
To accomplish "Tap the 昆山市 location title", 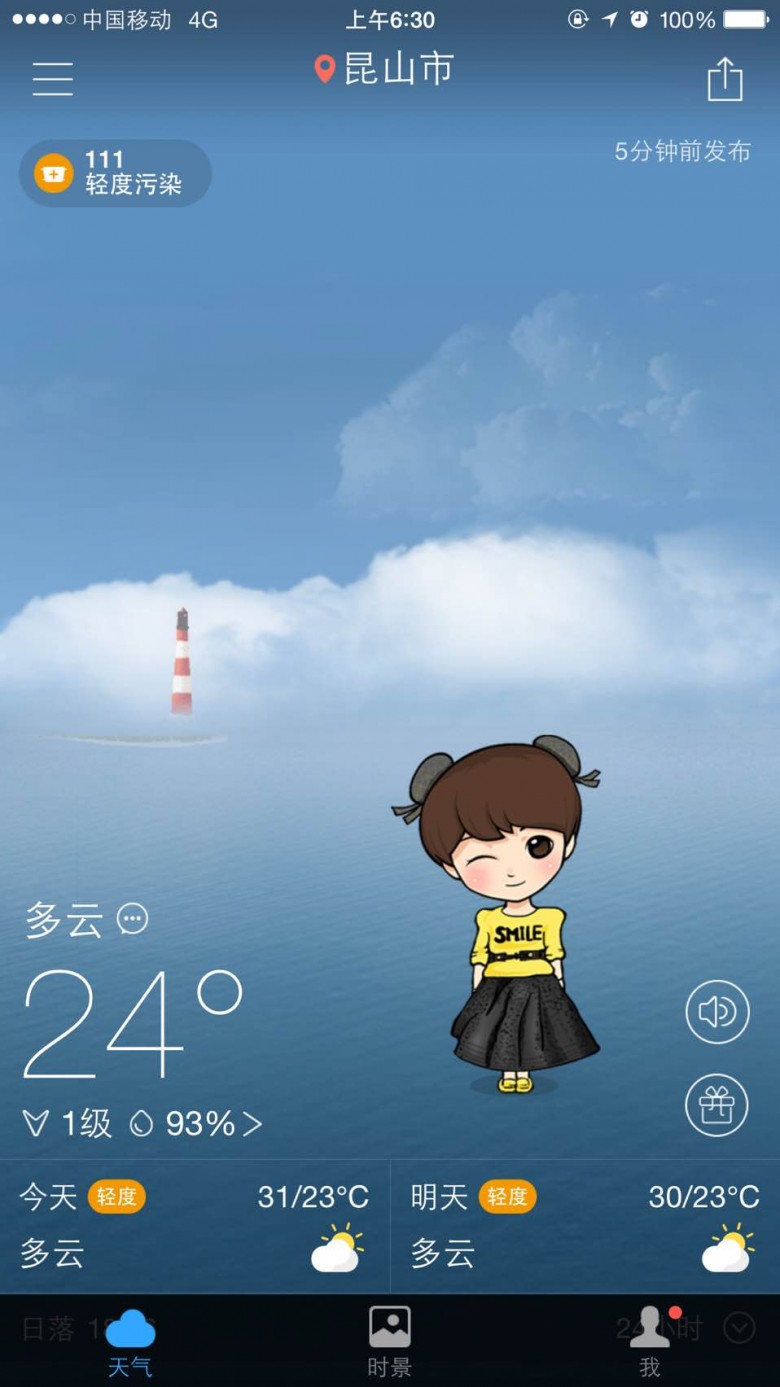I will [384, 69].
